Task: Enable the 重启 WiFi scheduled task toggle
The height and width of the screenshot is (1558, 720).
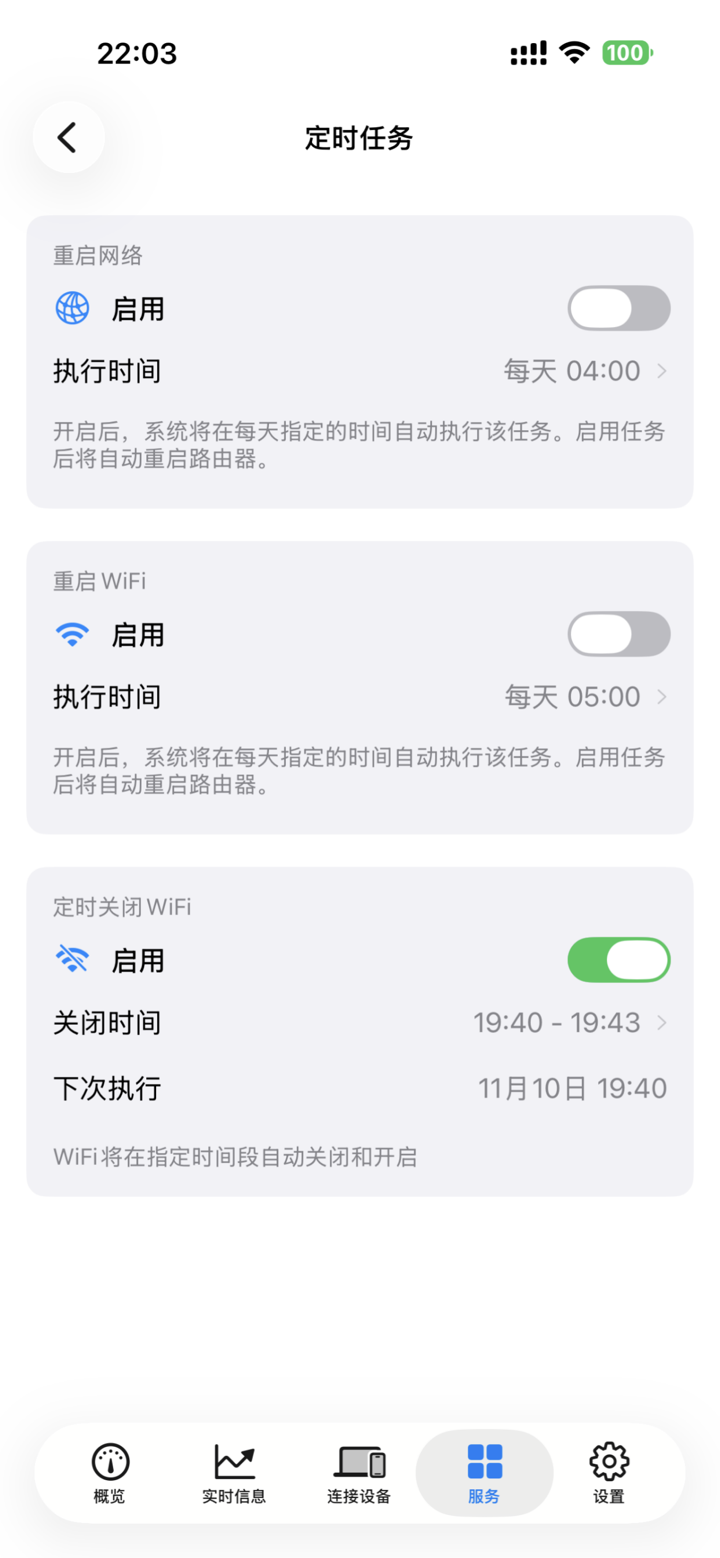Action: tap(619, 633)
